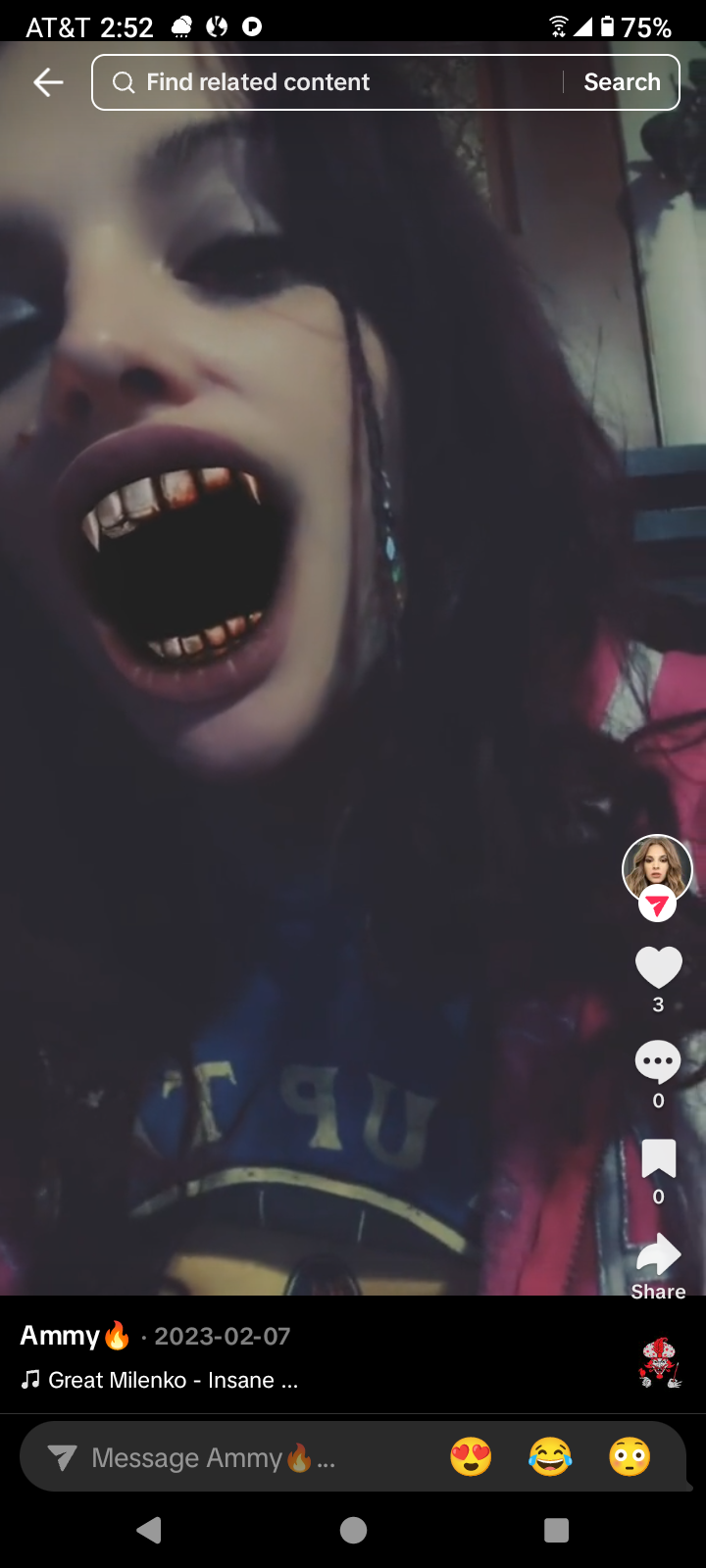
Task: Bookmark this video
Action: pos(658,1157)
